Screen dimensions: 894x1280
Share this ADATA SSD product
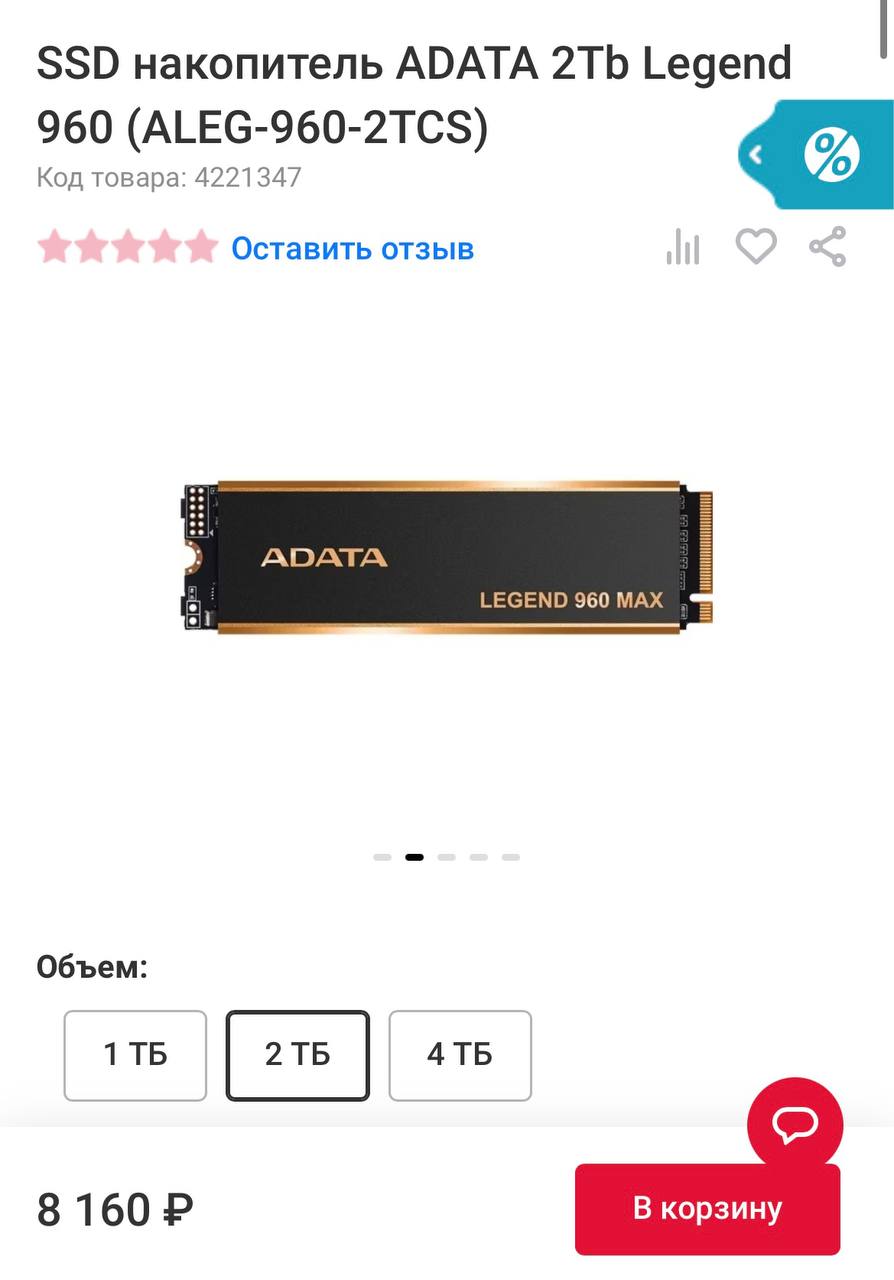point(827,247)
